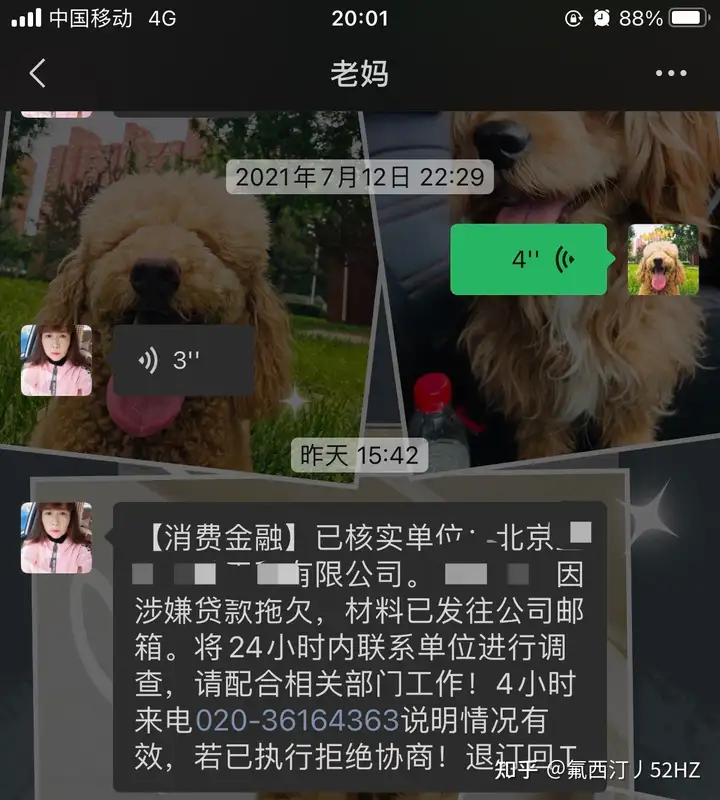Open 老妈's avatar beside 消费金融 message
The height and width of the screenshot is (800, 720).
click(56, 537)
